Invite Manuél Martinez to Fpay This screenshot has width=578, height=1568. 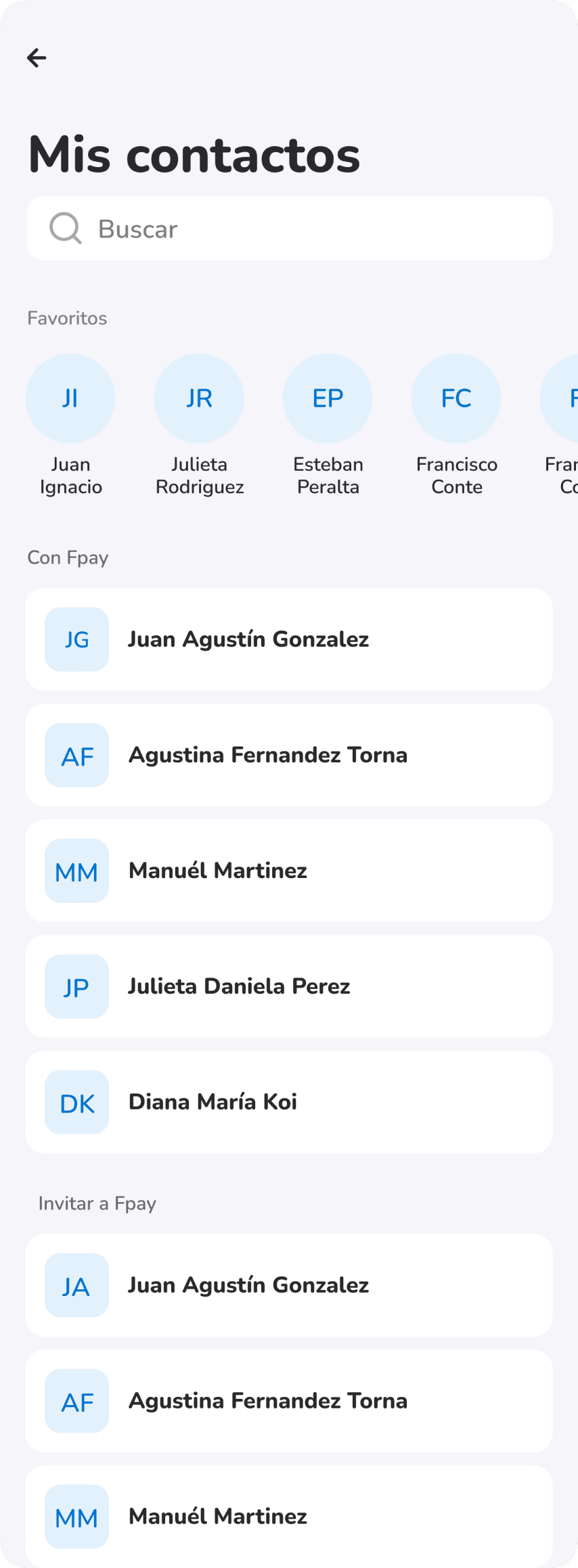pyautogui.click(x=289, y=1517)
